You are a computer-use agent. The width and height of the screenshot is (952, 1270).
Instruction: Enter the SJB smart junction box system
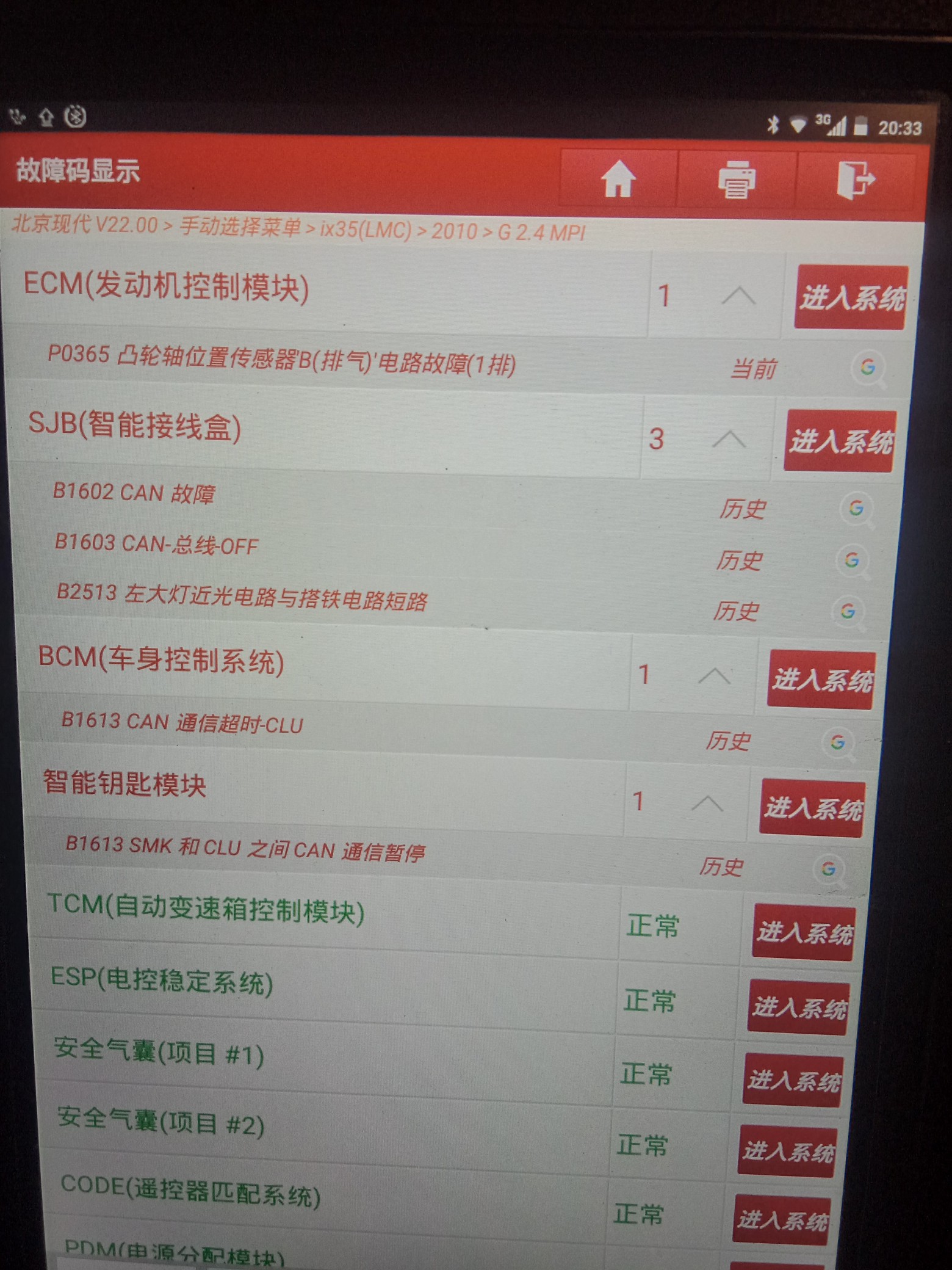coord(840,441)
